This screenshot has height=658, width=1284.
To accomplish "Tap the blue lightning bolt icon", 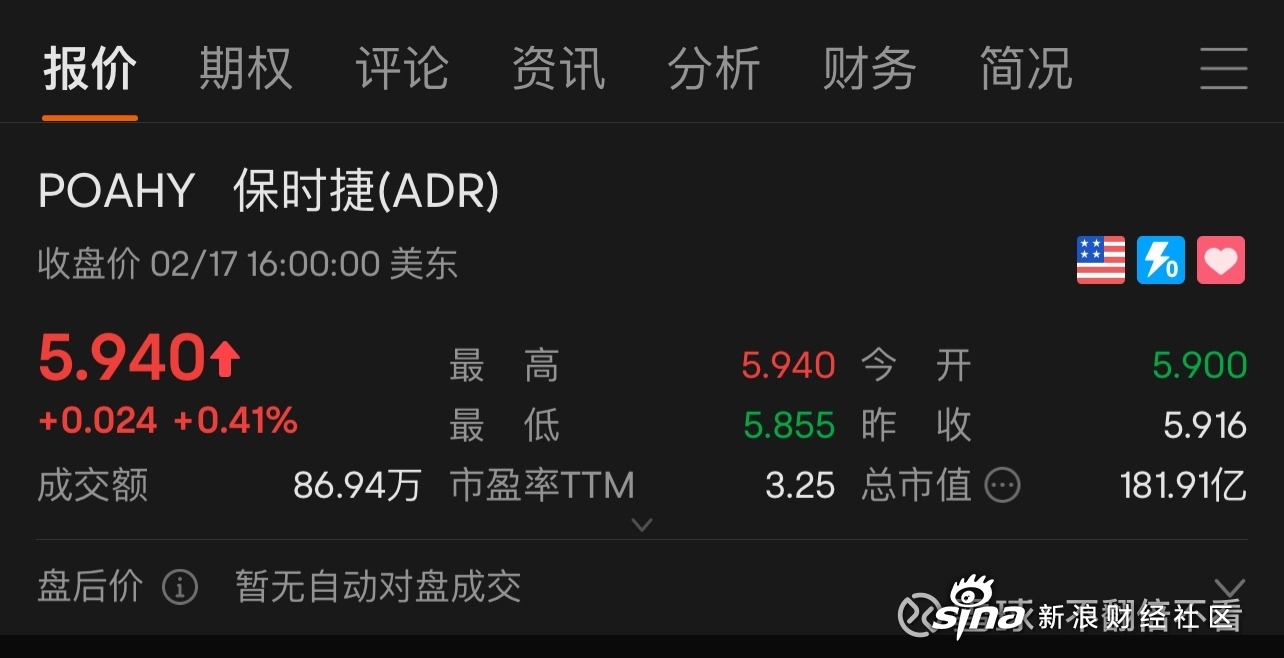I will click(x=1160, y=260).
